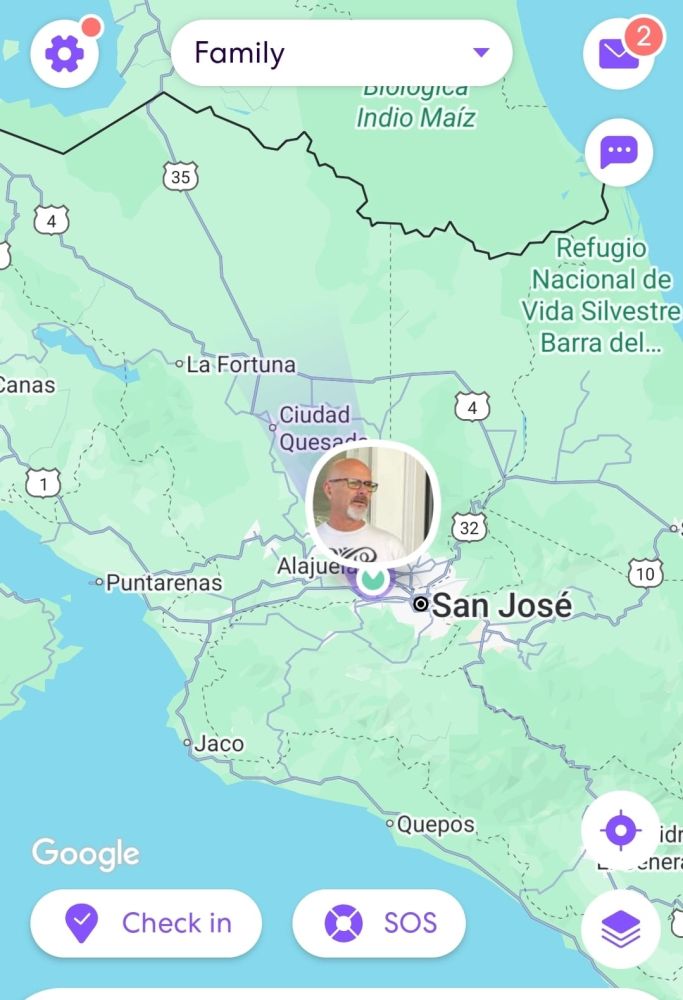Image resolution: width=683 pixels, height=1000 pixels.
Task: Expand the Family circle dropdown
Action: click(x=341, y=53)
